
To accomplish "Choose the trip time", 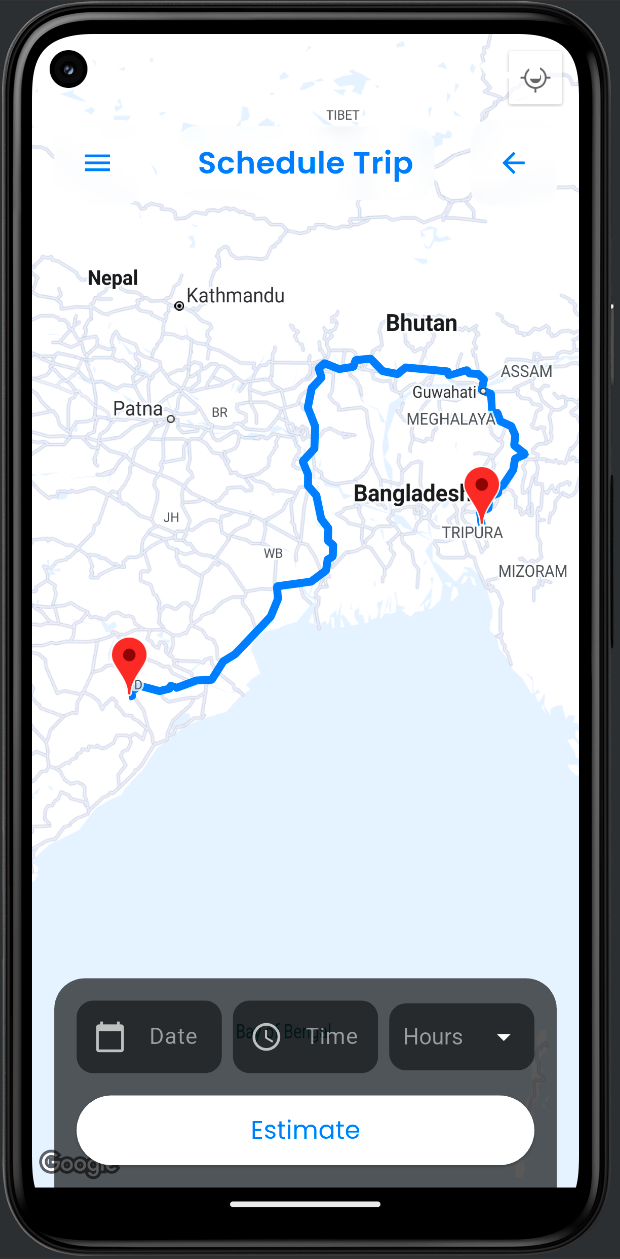I will pos(305,1037).
